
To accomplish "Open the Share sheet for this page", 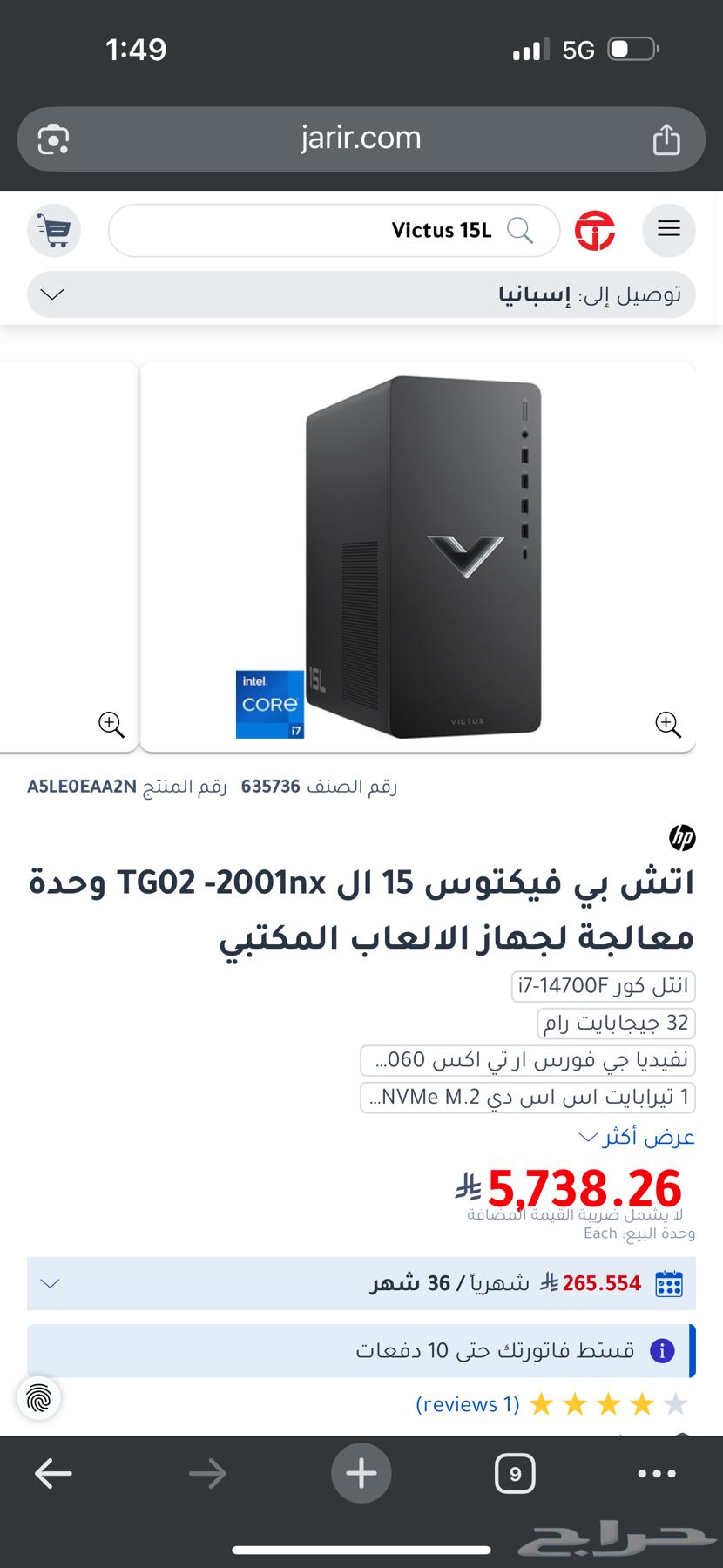I will (x=668, y=139).
